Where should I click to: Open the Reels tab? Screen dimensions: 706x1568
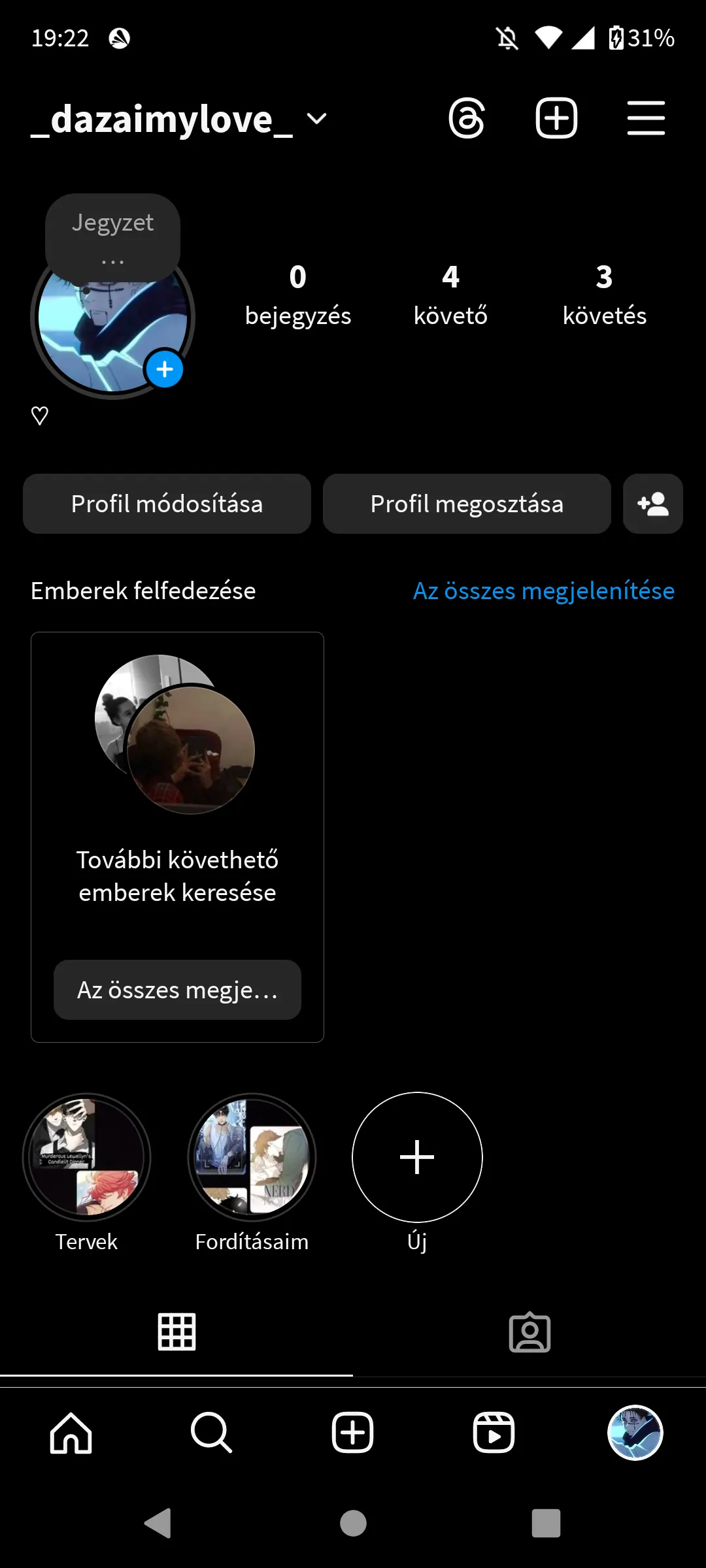pyautogui.click(x=494, y=1433)
